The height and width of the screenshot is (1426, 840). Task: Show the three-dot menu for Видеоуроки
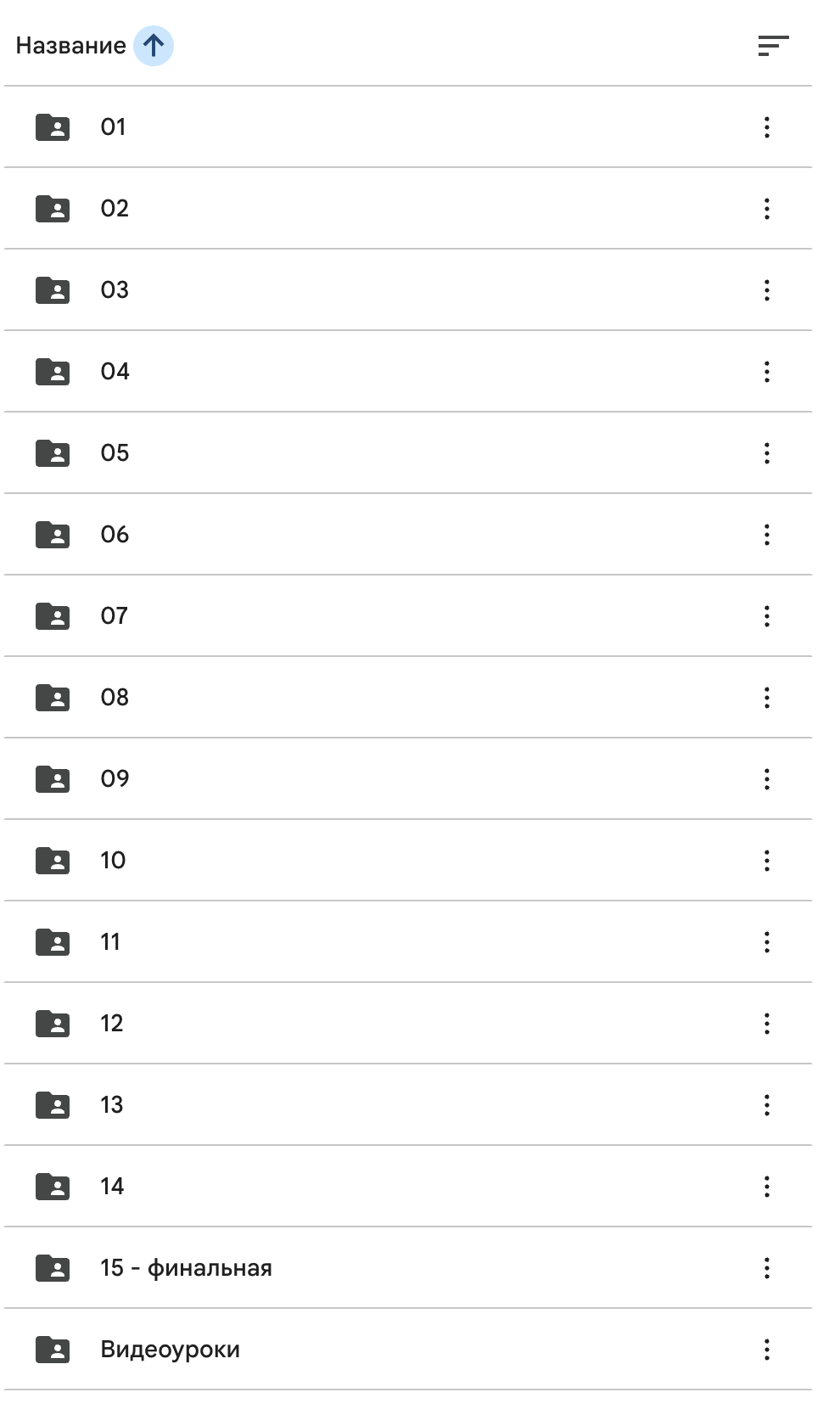point(766,1350)
